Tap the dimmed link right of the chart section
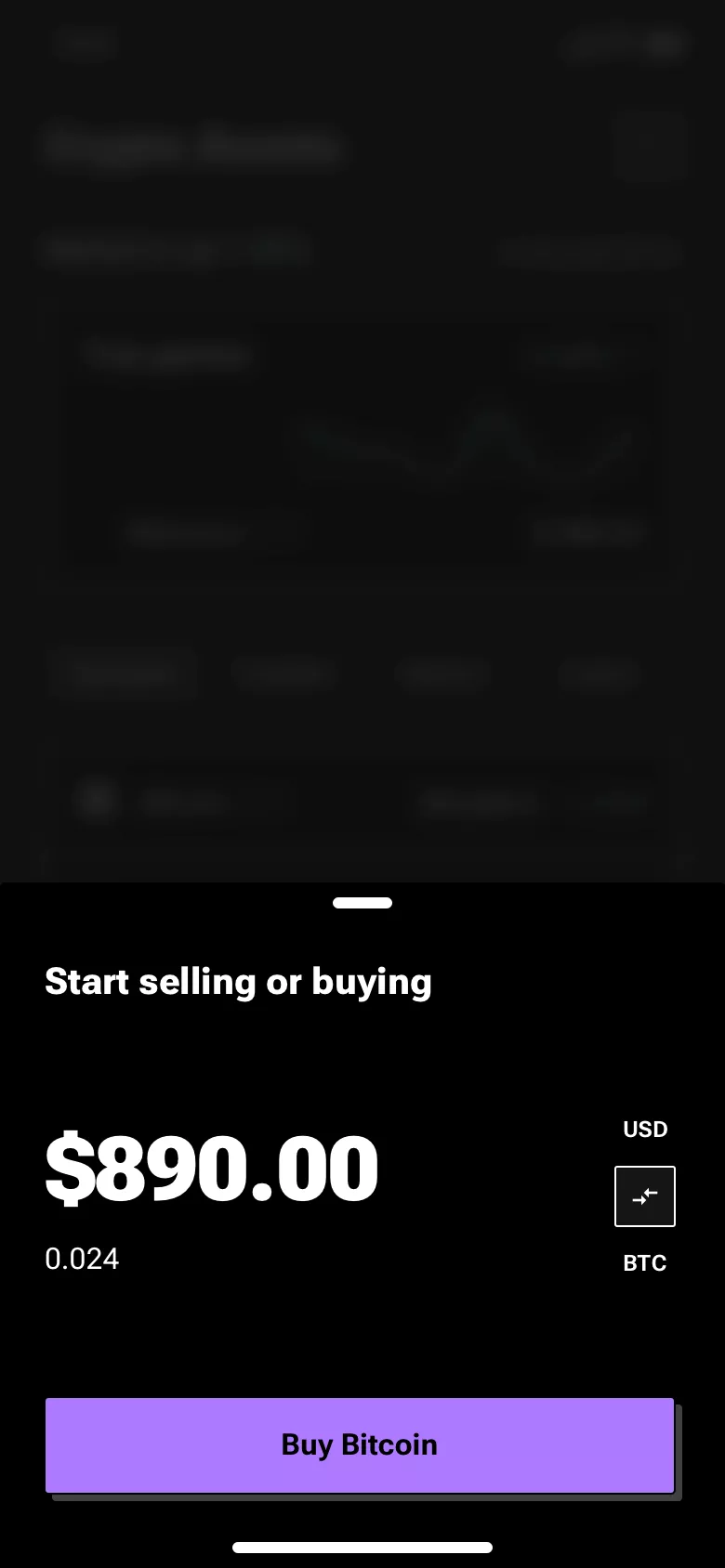Screen dimensions: 725x1568 tap(589, 252)
